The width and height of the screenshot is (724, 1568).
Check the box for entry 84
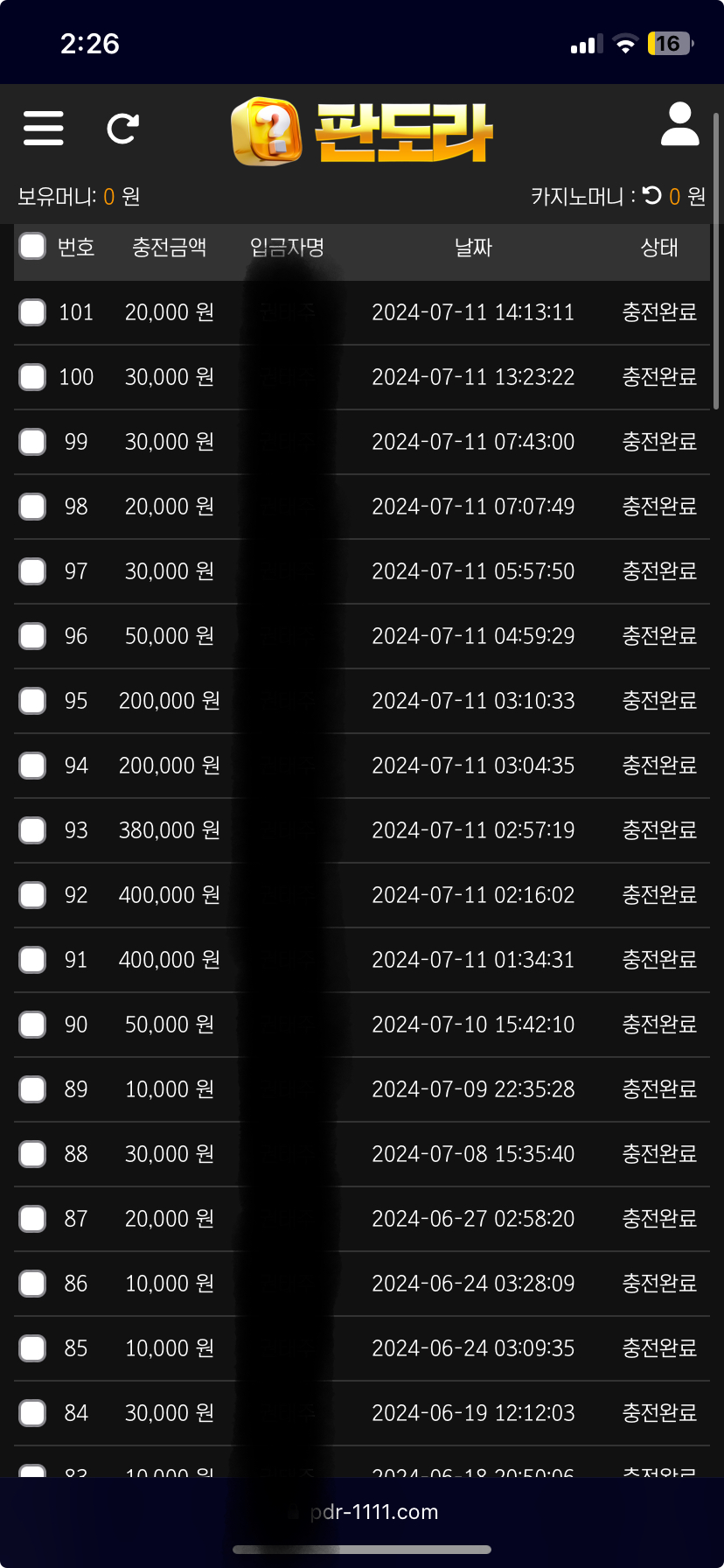pyautogui.click(x=32, y=1413)
